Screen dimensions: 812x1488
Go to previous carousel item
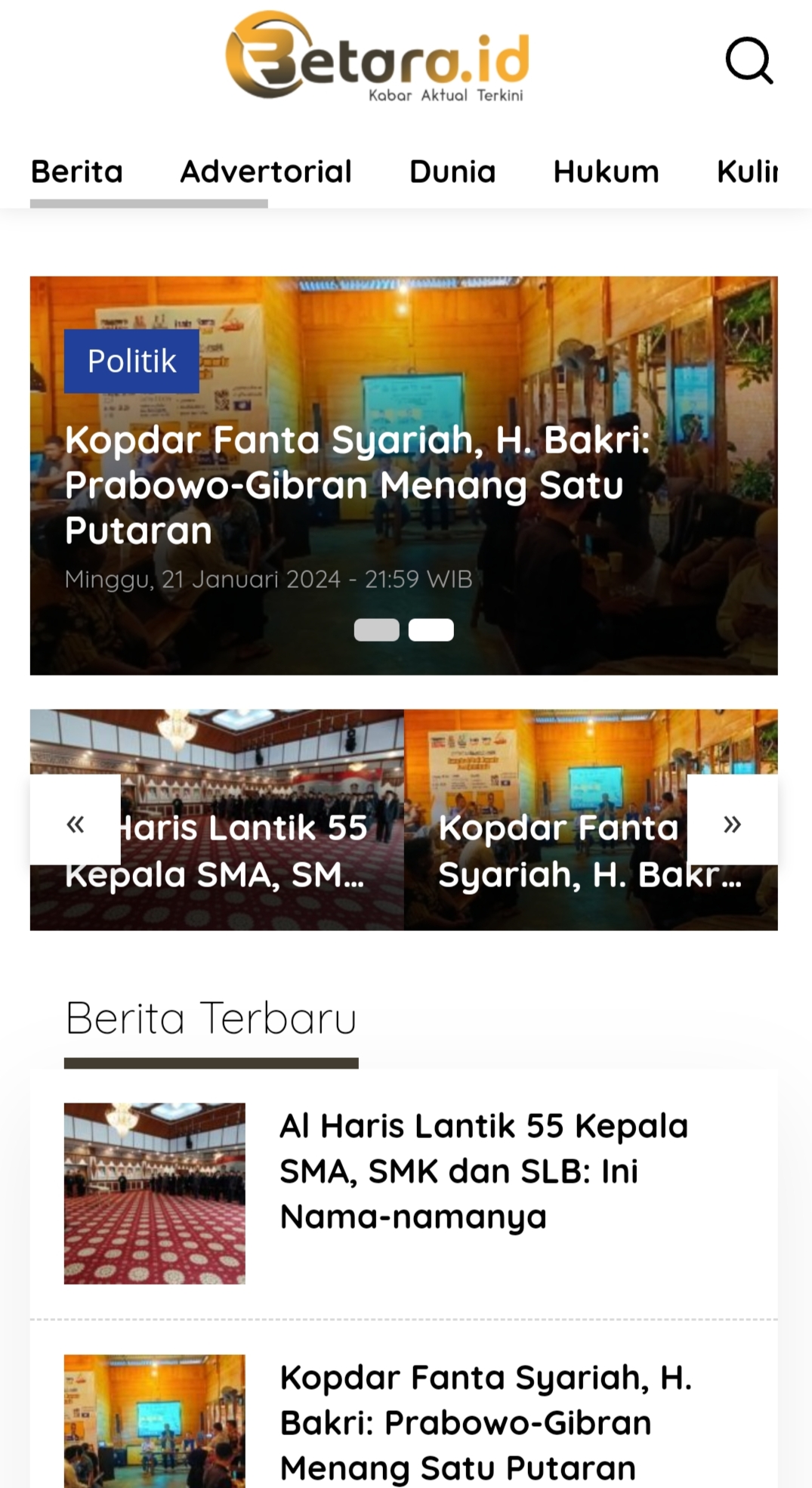[76, 820]
